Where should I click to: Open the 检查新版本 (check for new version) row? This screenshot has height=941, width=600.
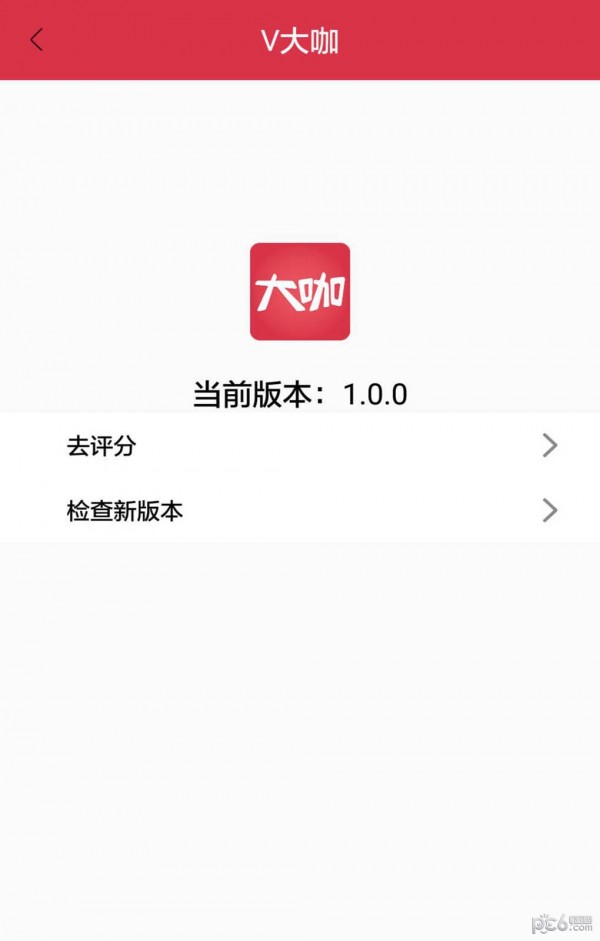point(300,511)
